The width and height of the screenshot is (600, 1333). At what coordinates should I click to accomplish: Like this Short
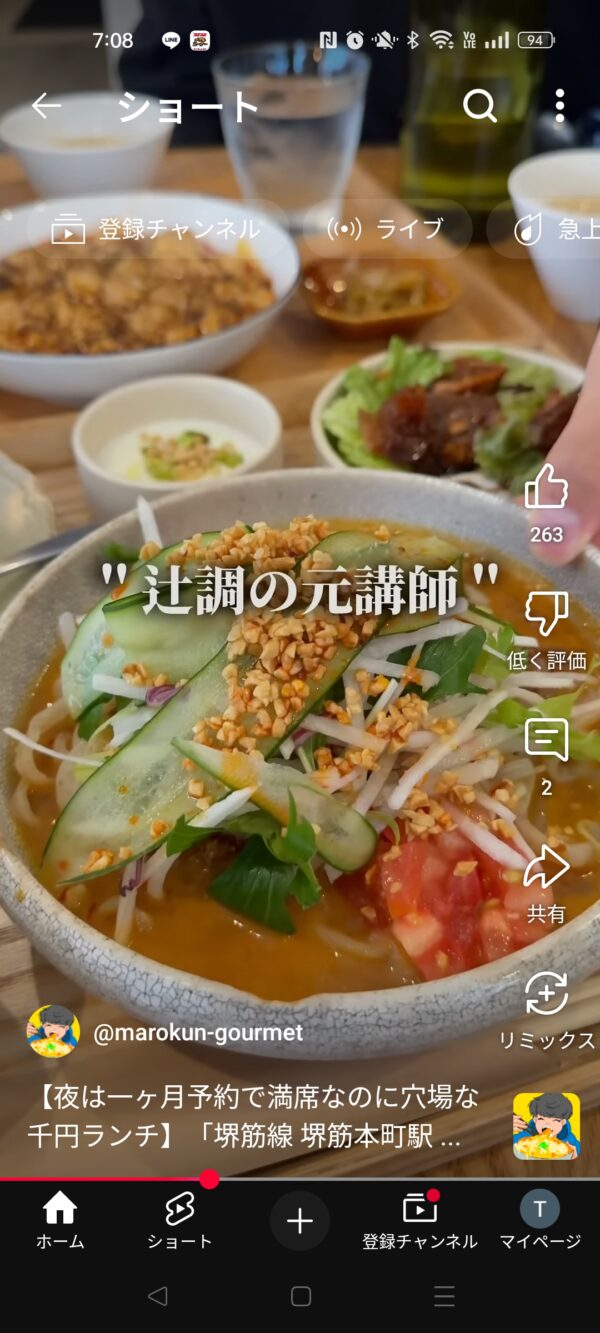click(x=546, y=488)
